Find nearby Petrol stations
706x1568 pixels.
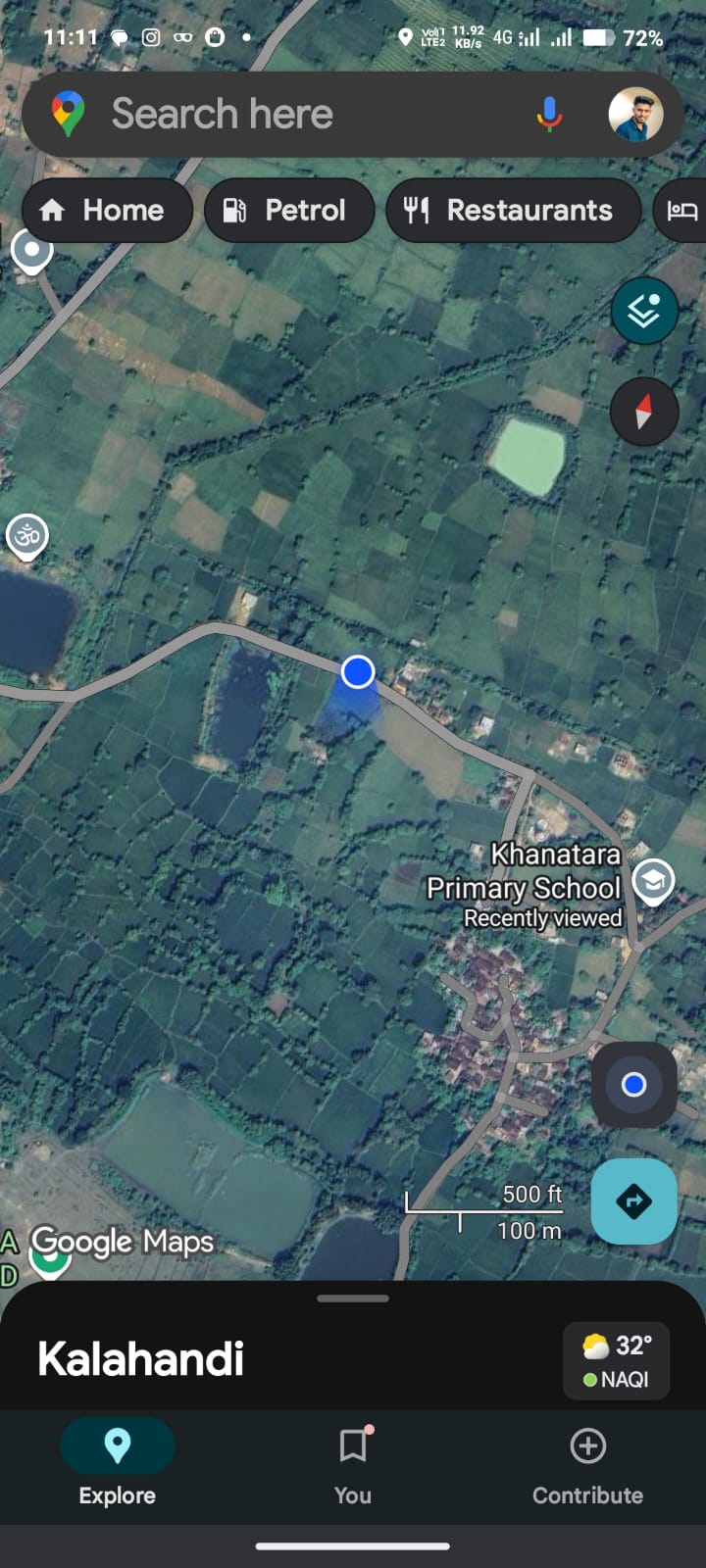coord(288,211)
